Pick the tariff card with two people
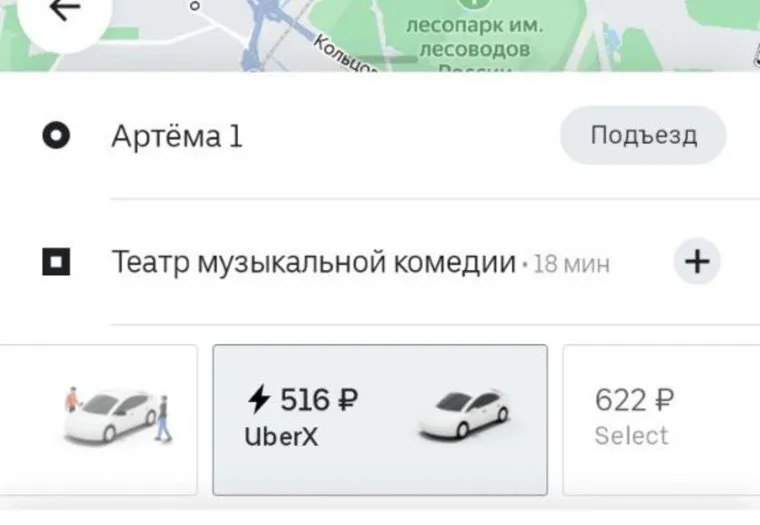This screenshot has width=760, height=525. tap(110, 419)
